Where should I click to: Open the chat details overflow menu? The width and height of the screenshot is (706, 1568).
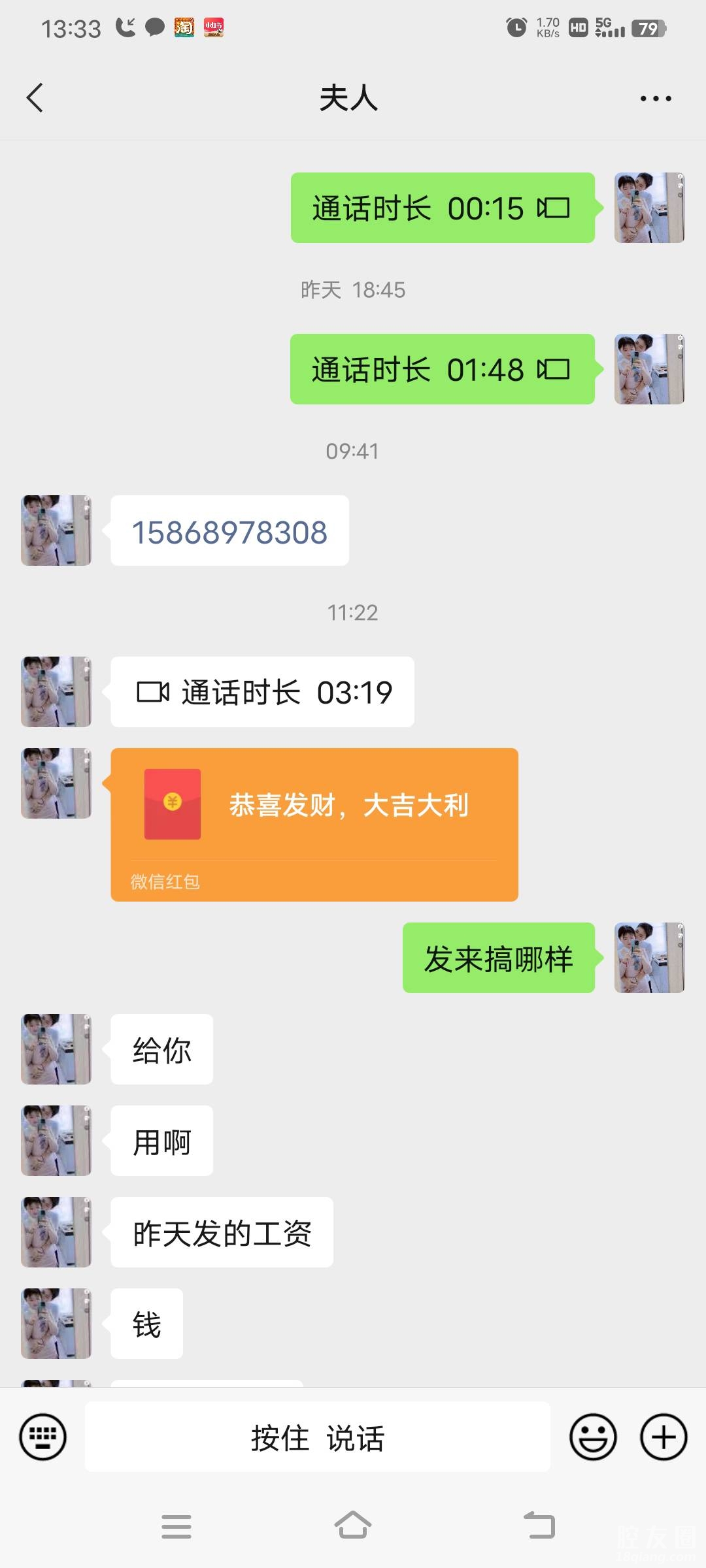655,99
